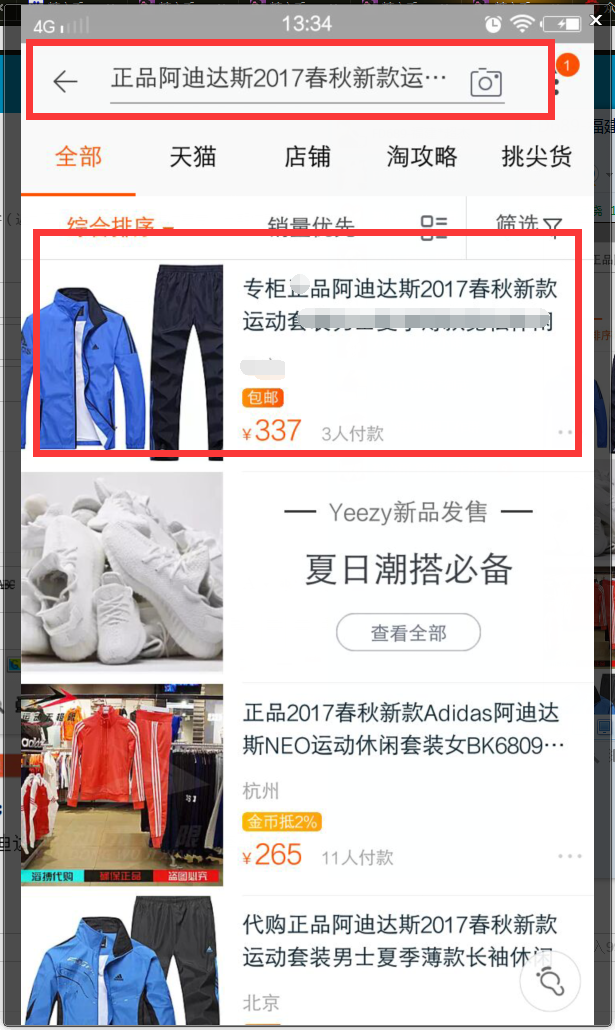
Task: Switch to the 店铺 tab
Action: point(307,157)
